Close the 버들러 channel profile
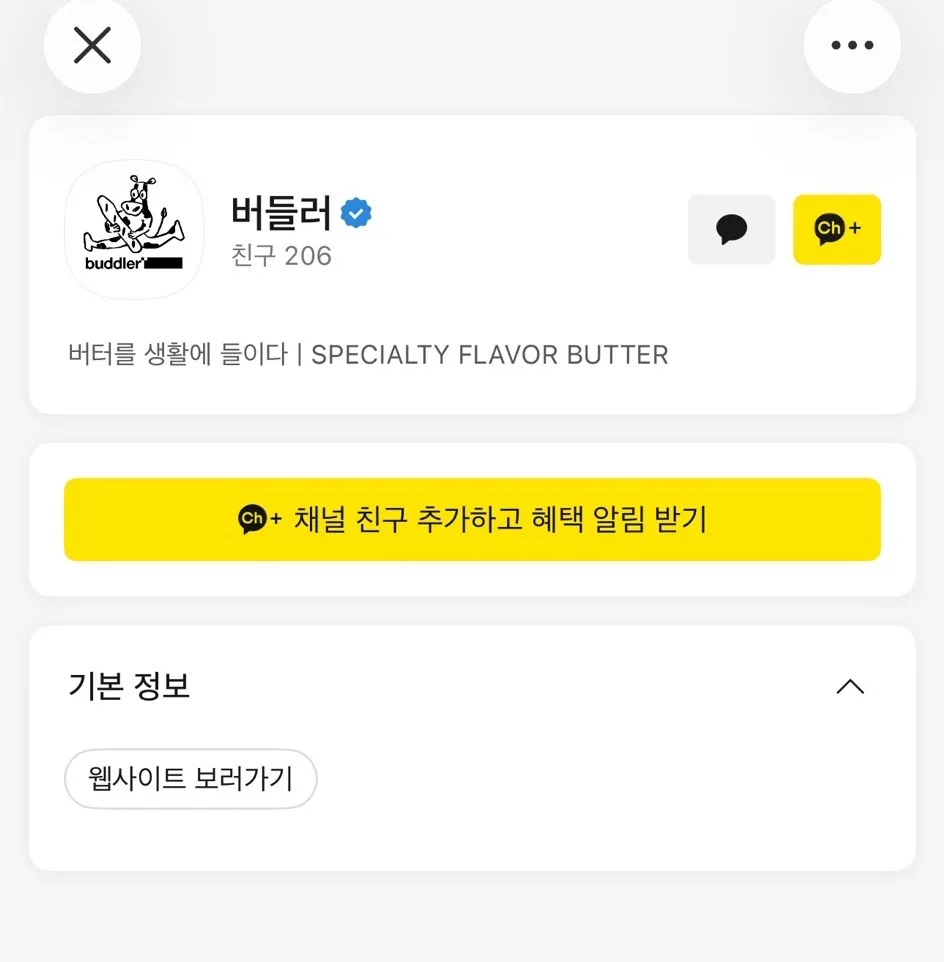944x962 pixels. pyautogui.click(x=92, y=45)
